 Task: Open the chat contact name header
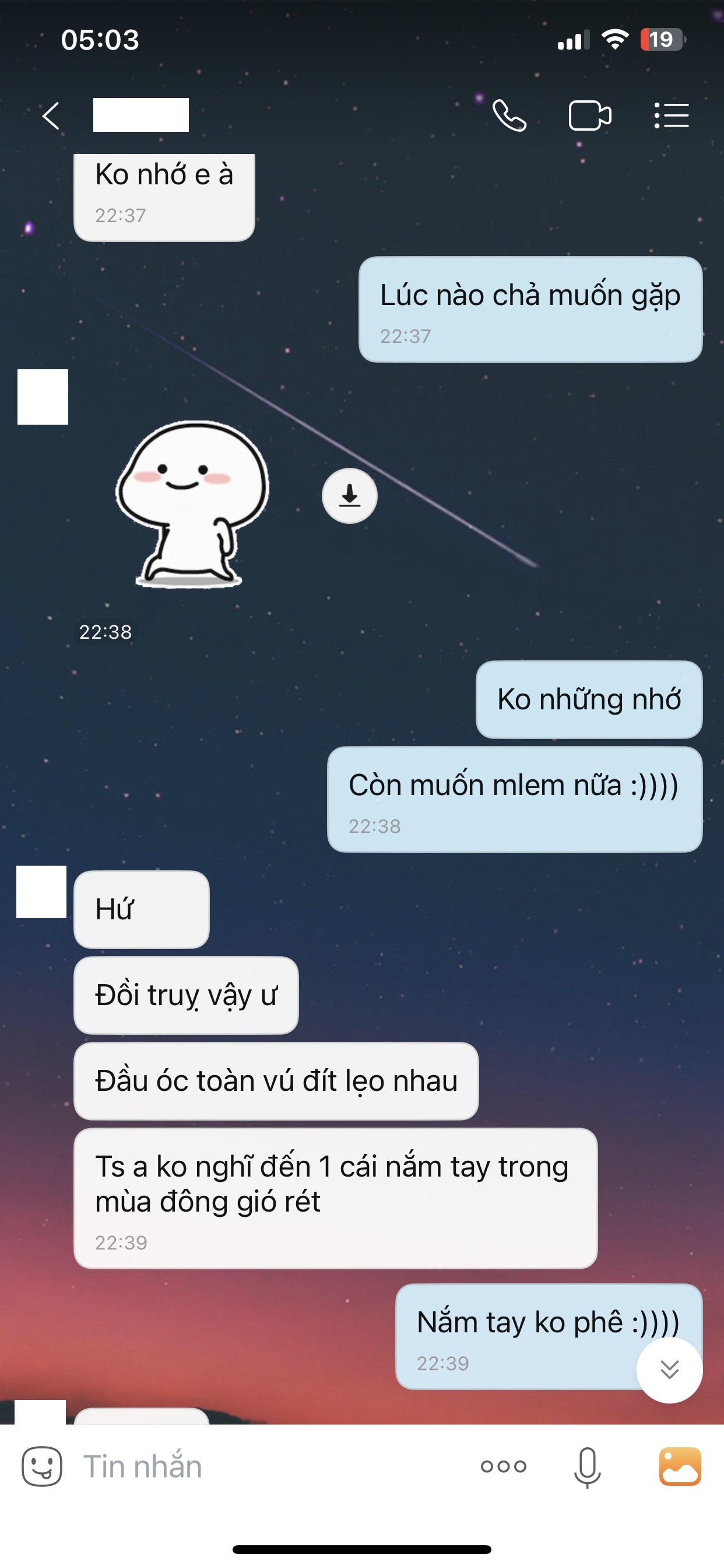coord(140,115)
